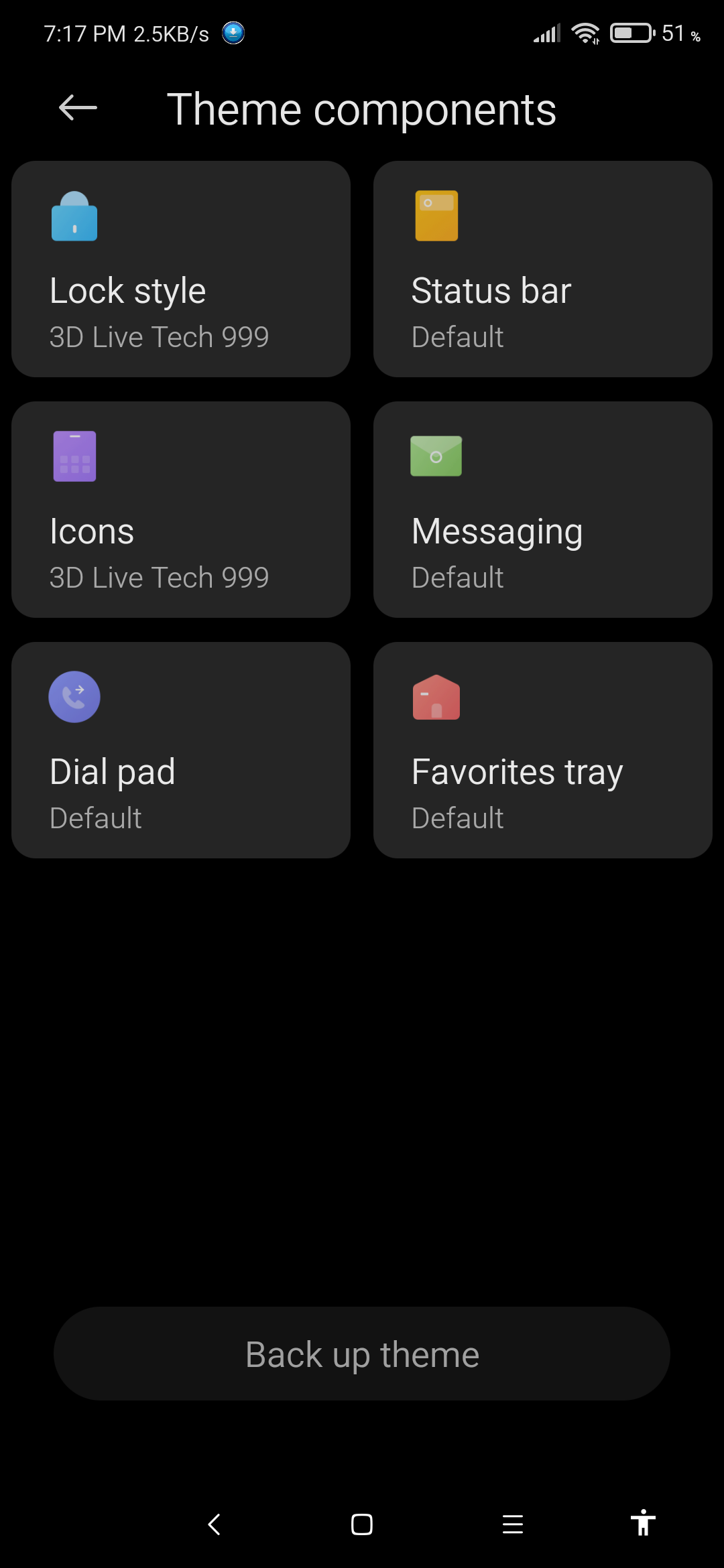
Task: Open the Favorites tray card
Action: click(x=542, y=750)
